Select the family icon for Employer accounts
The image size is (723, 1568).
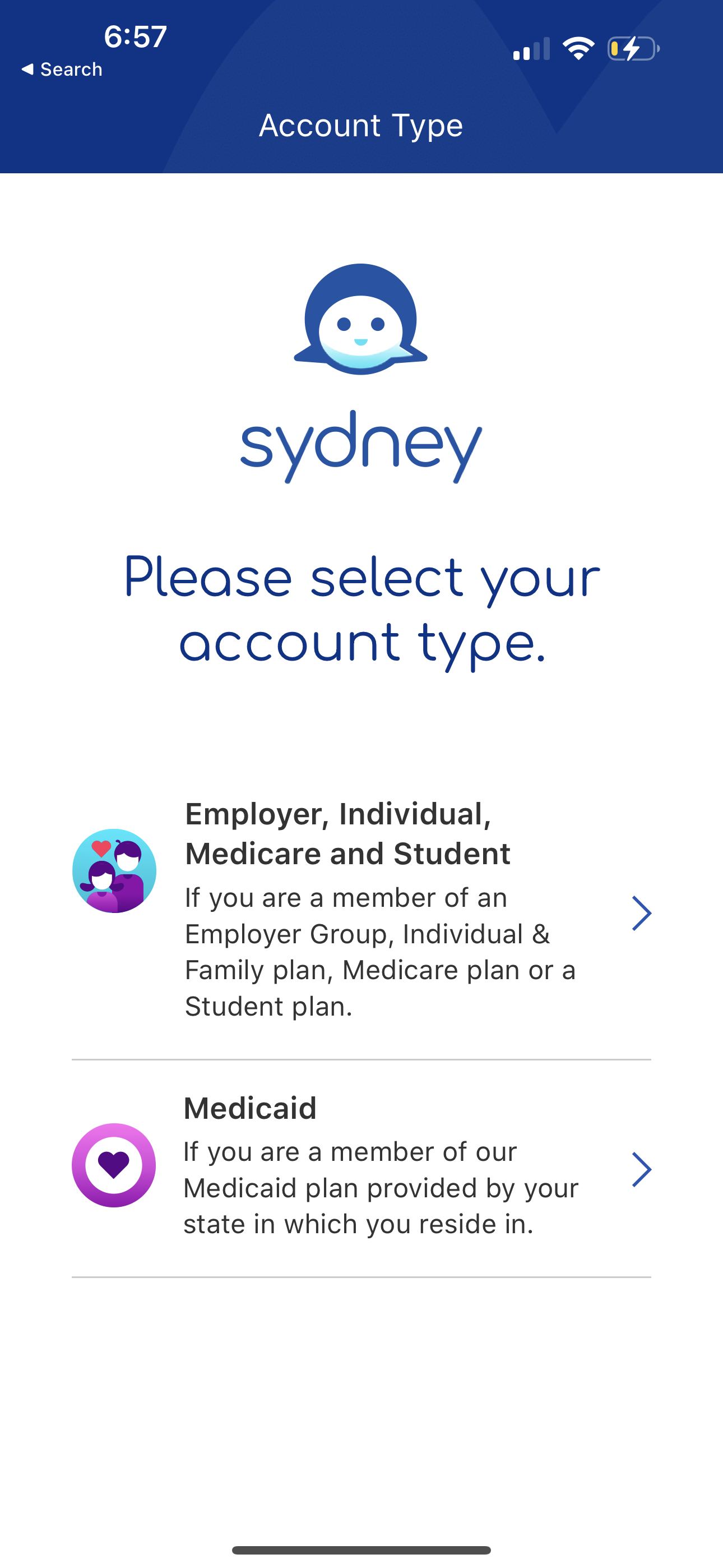coord(114,870)
